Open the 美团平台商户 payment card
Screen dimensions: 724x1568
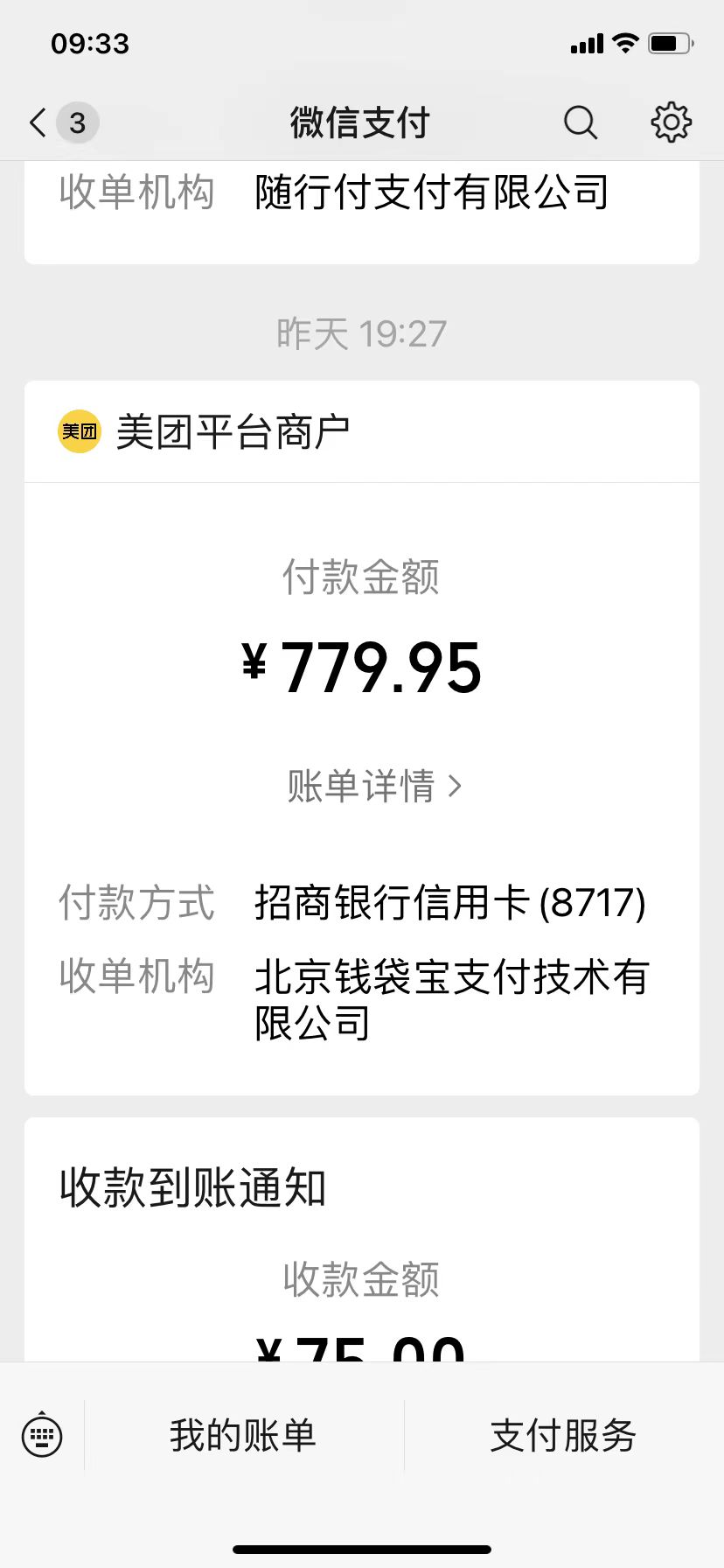pos(233,432)
